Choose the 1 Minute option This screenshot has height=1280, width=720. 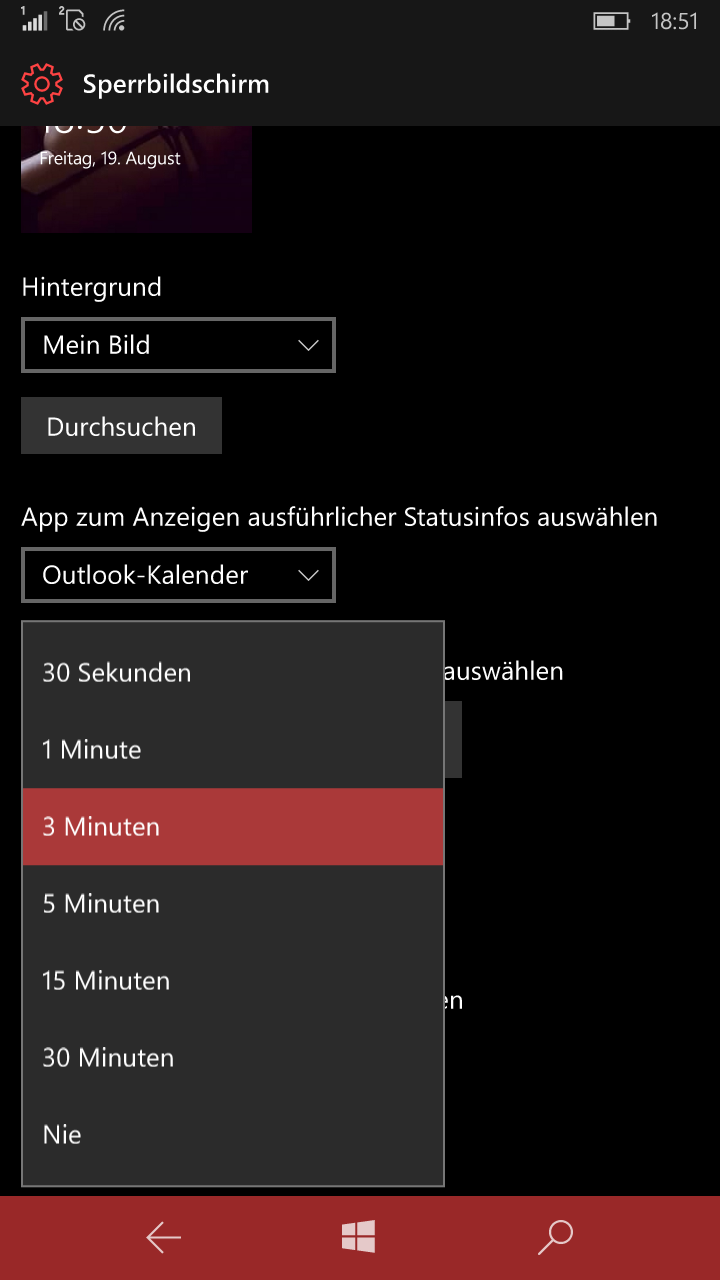[x=233, y=750]
